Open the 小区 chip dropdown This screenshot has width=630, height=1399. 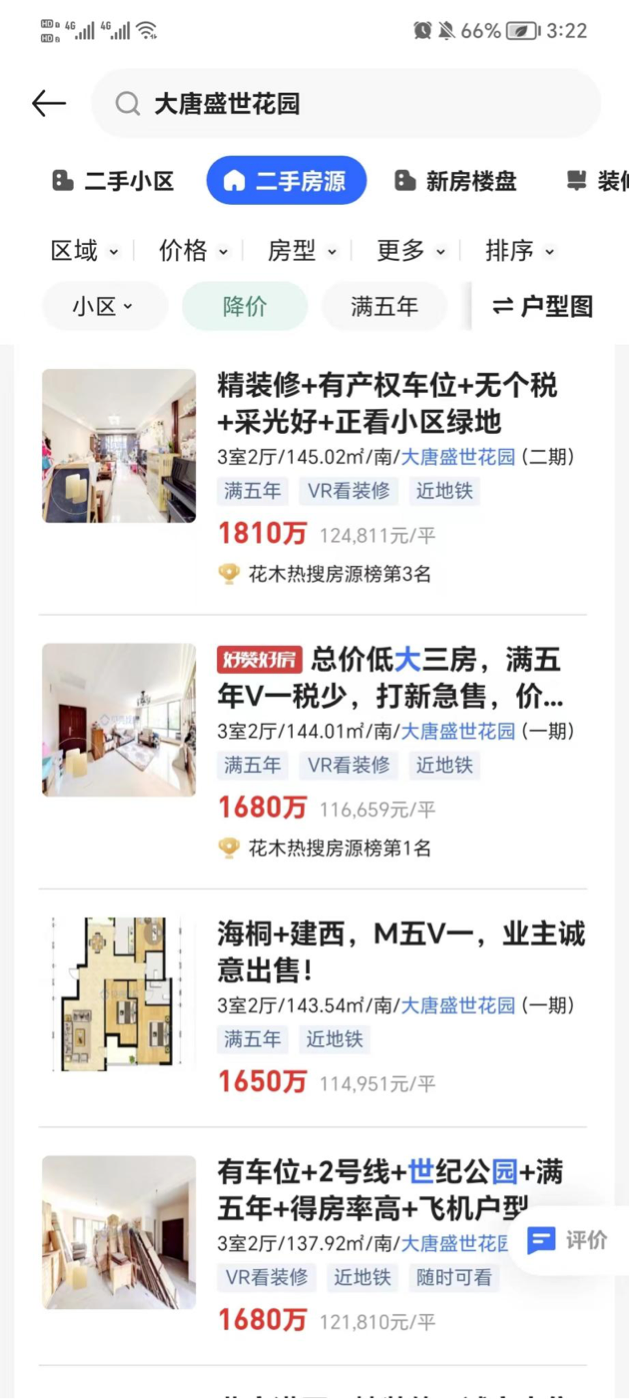pos(104,306)
